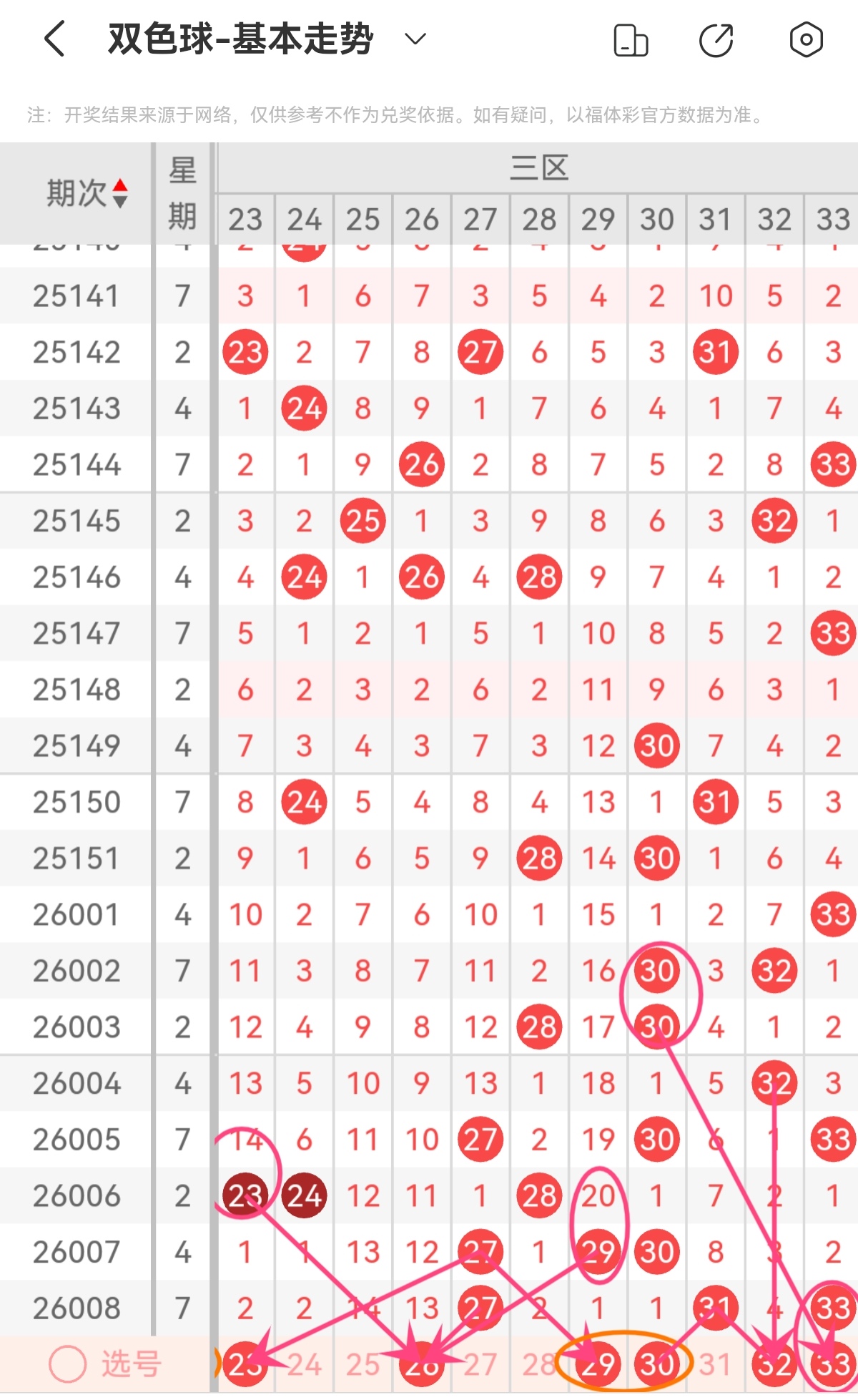Share this trend chart
This screenshot has height=1400, width=858.
[x=716, y=40]
